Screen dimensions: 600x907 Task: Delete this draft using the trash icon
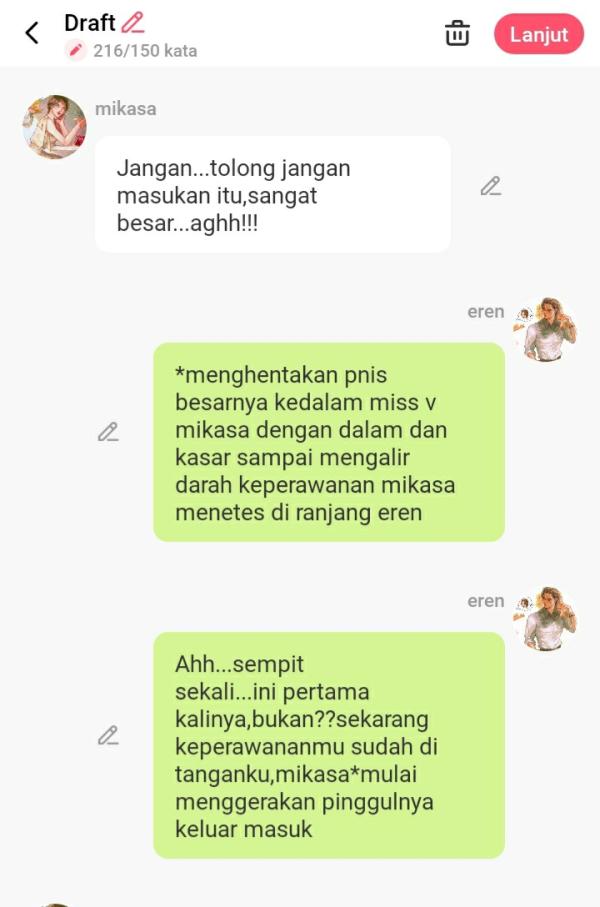pos(457,33)
